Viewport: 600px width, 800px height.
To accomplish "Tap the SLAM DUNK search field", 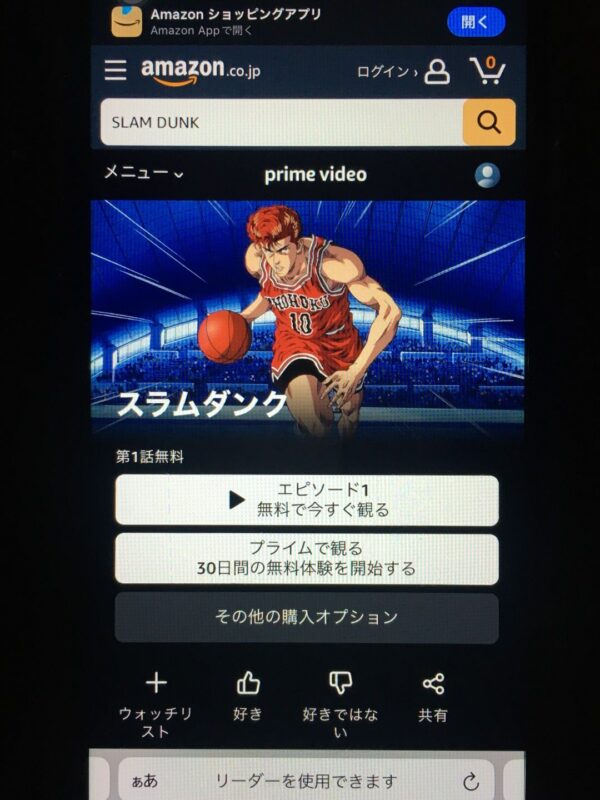I will (x=280, y=123).
